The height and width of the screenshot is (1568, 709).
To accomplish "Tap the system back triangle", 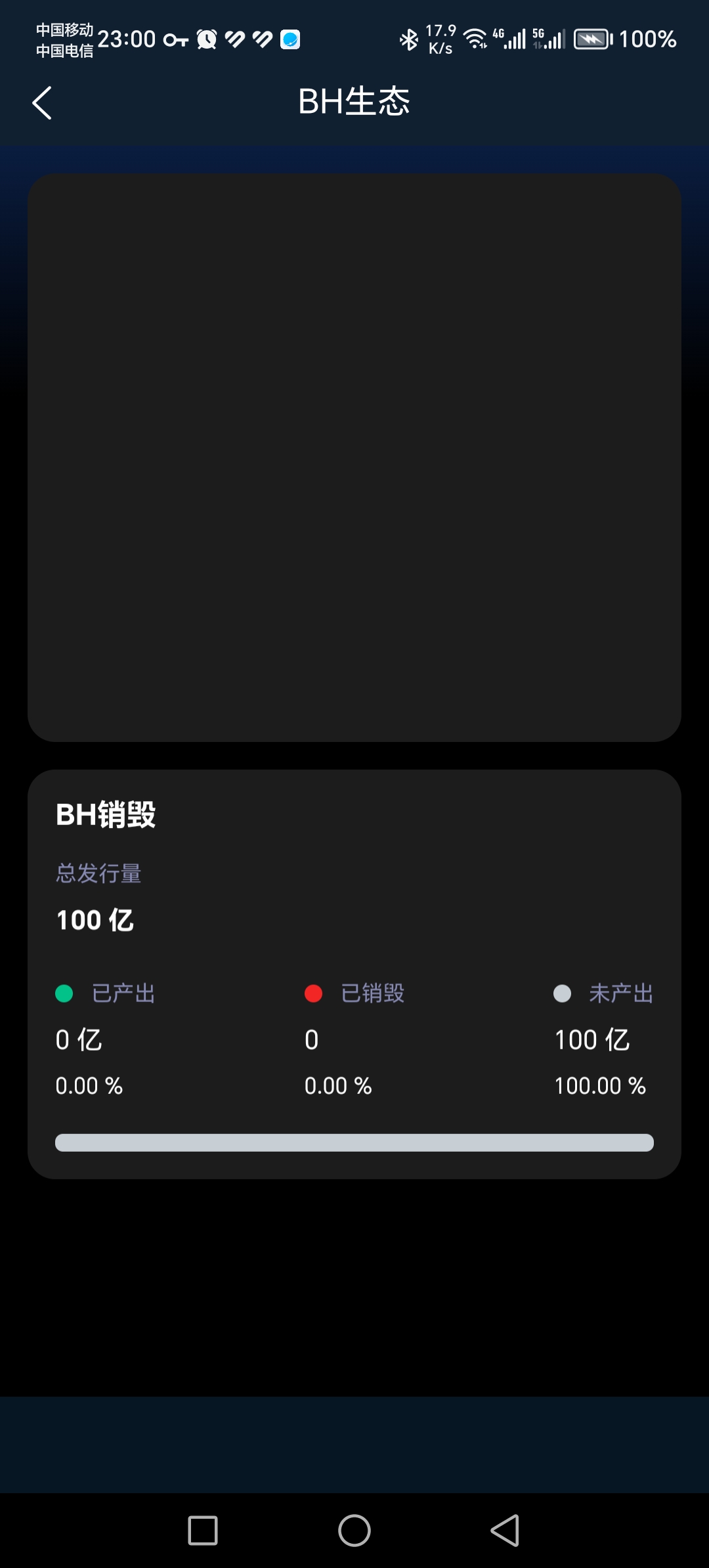I will [x=505, y=1531].
